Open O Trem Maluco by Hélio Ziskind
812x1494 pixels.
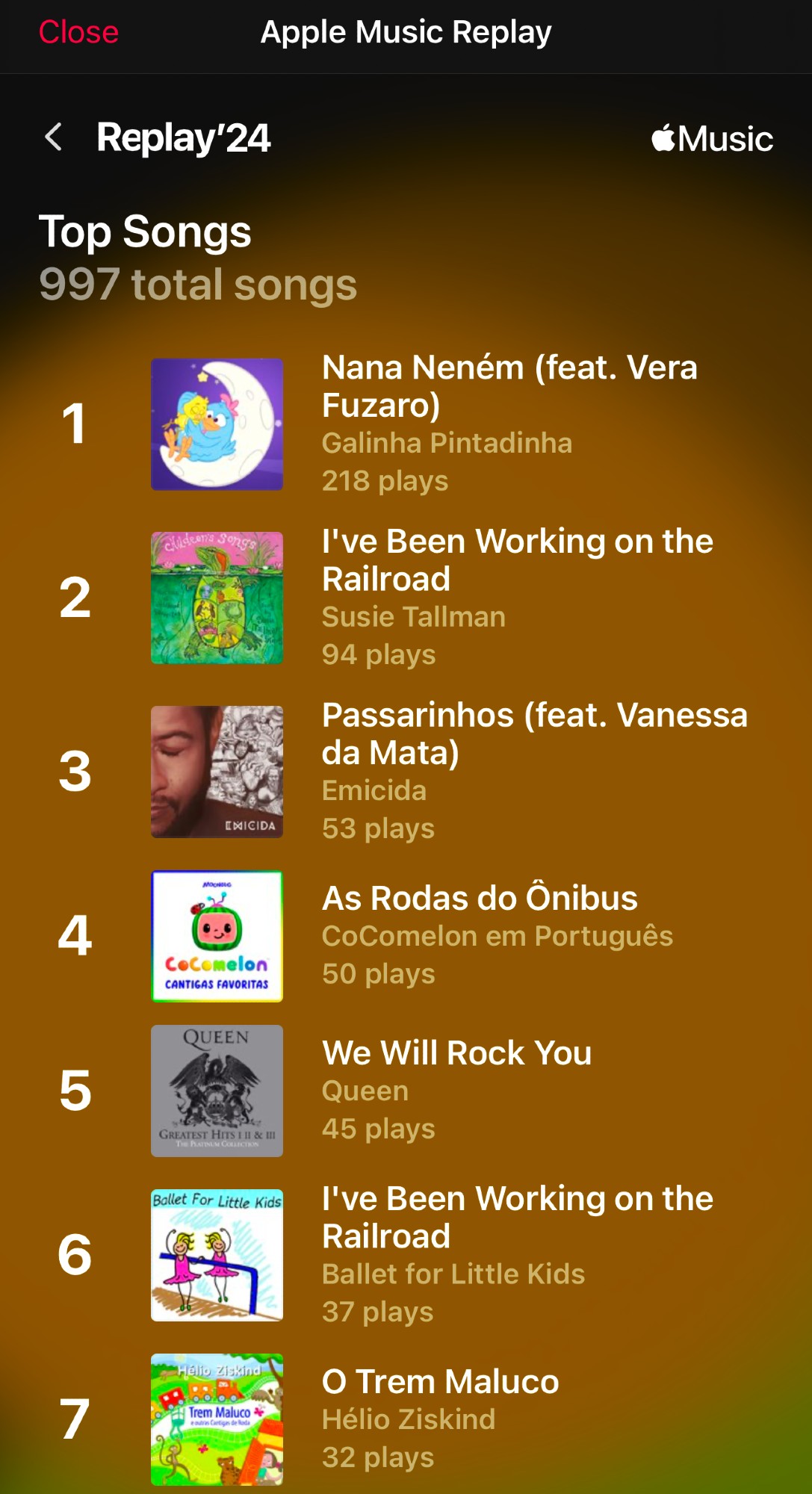pyautogui.click(x=440, y=1382)
